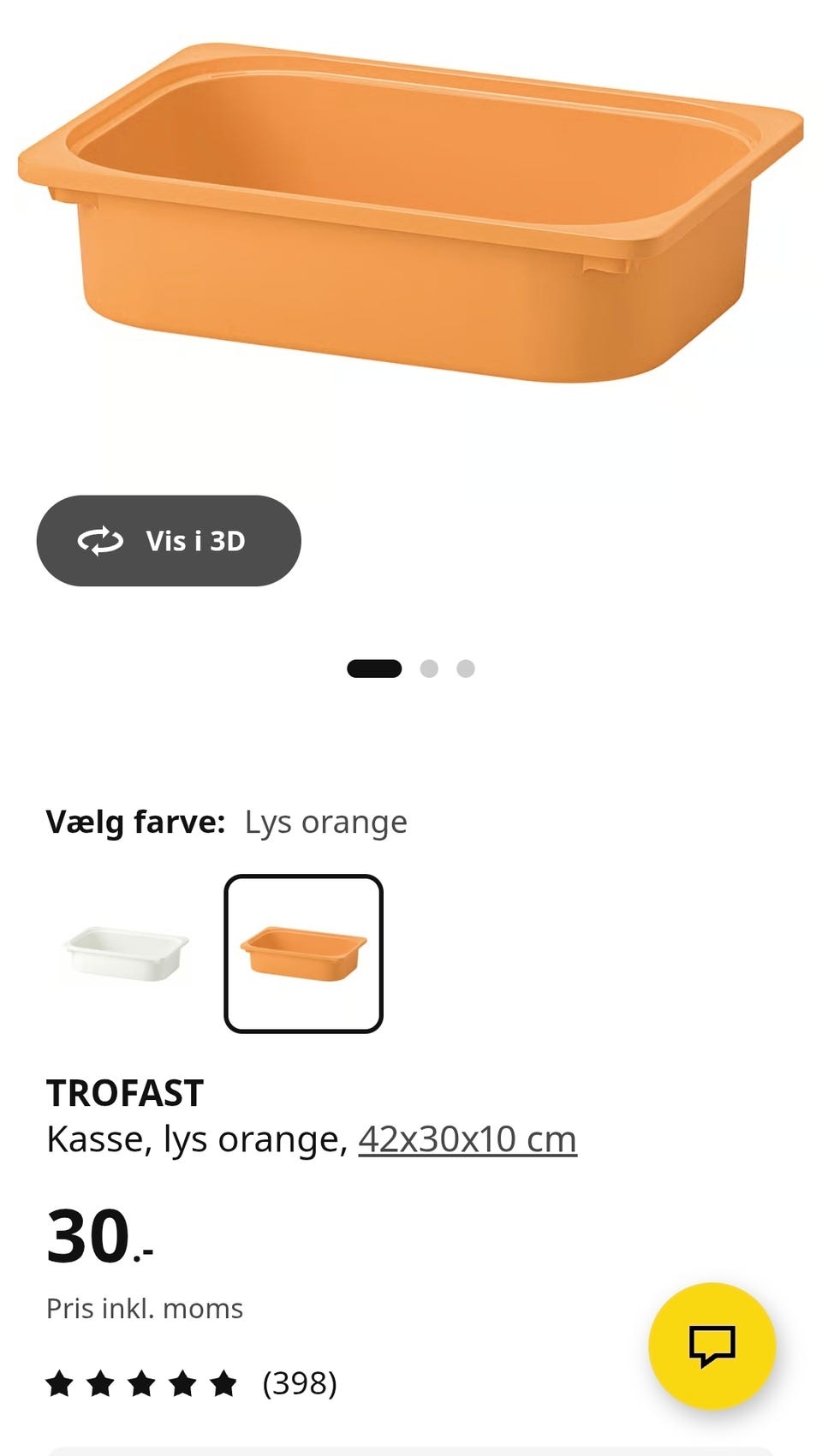Viewport: 822px width, 1456px height.
Task: Select the light orange colour variant
Action: pyautogui.click(x=303, y=954)
